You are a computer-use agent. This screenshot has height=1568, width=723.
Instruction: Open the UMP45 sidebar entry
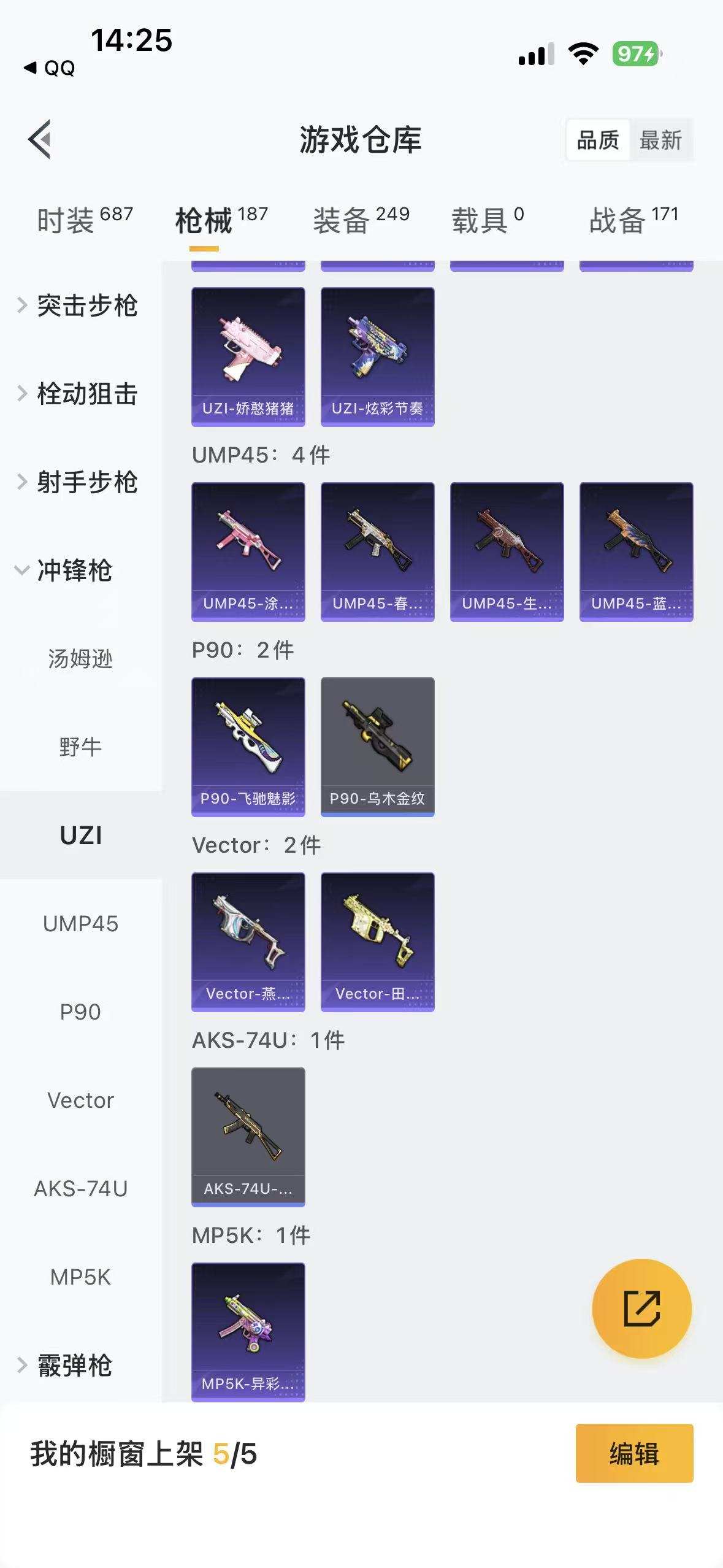[80, 923]
